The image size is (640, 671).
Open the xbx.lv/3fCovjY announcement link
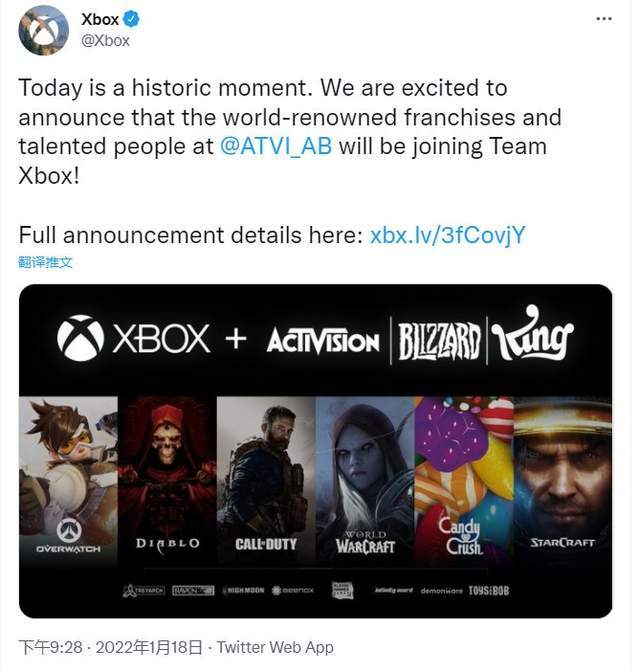(x=448, y=236)
